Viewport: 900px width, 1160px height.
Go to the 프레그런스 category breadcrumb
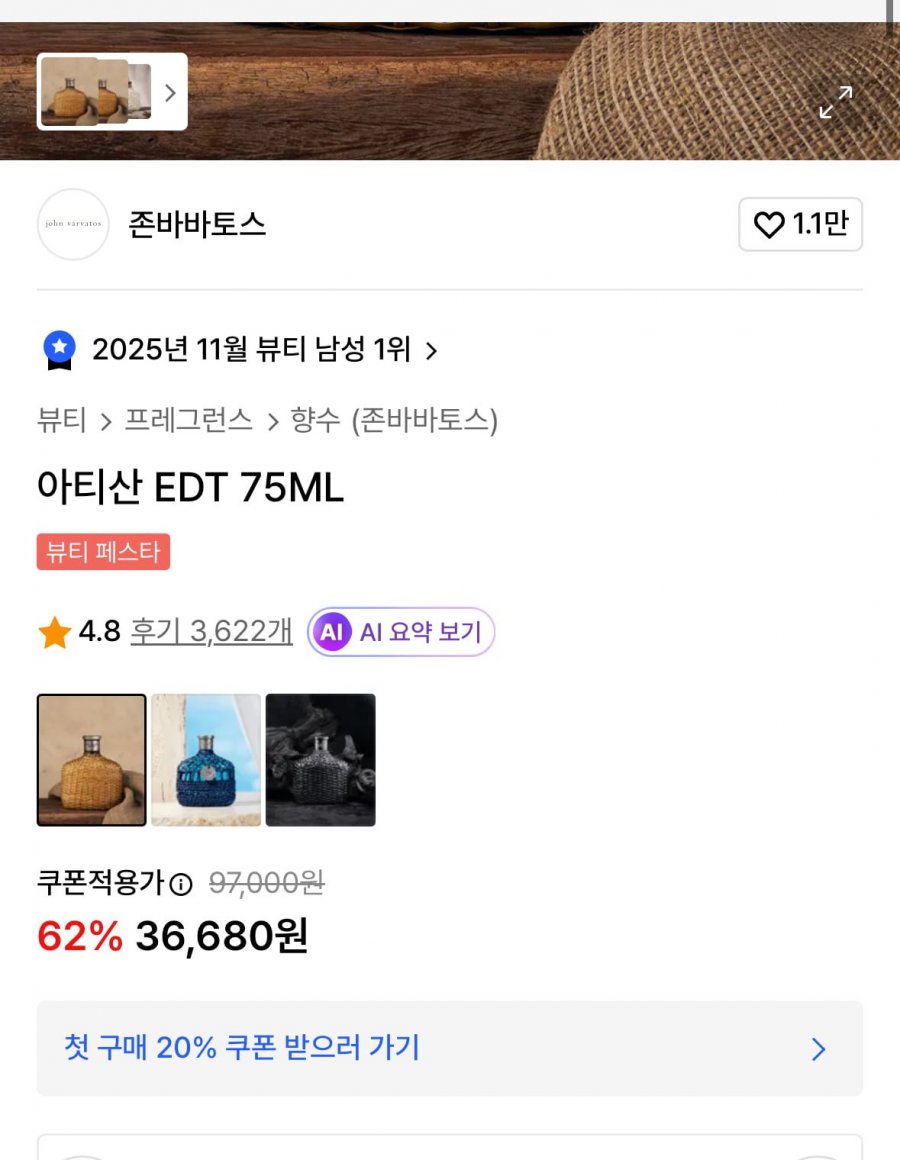pyautogui.click(x=188, y=420)
